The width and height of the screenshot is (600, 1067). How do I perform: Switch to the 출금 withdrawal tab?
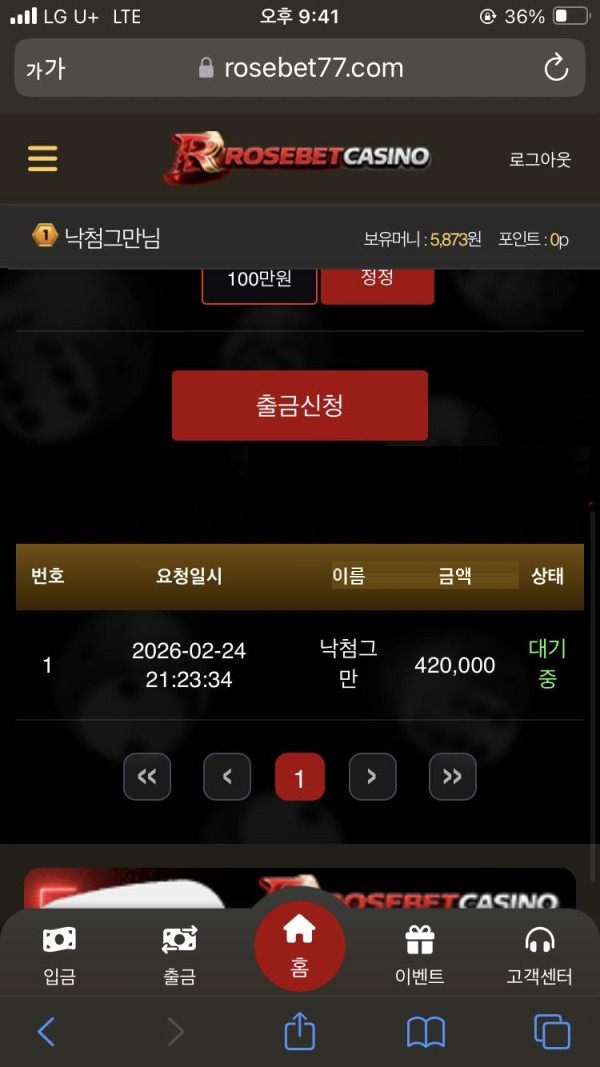coord(179,955)
